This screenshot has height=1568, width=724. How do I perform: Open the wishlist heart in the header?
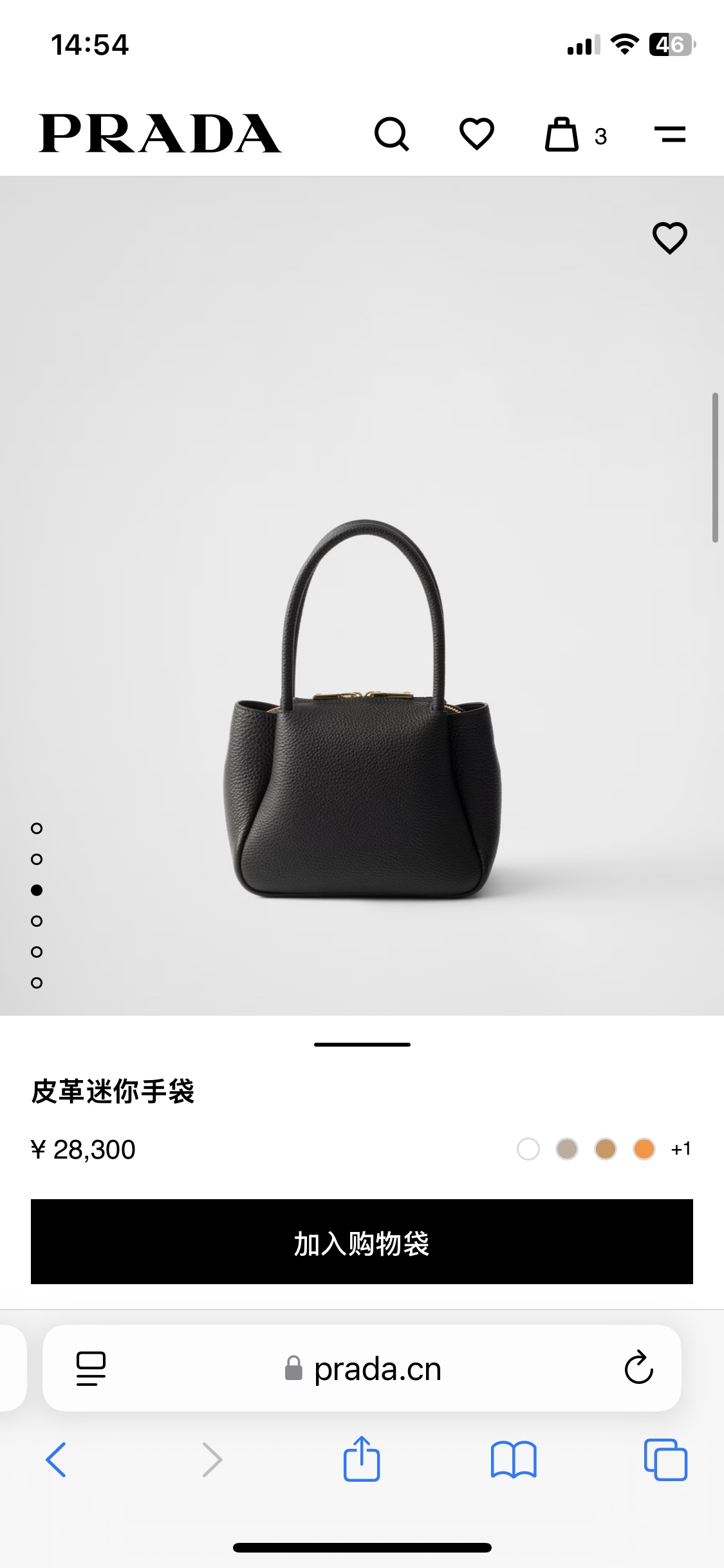pos(477,135)
